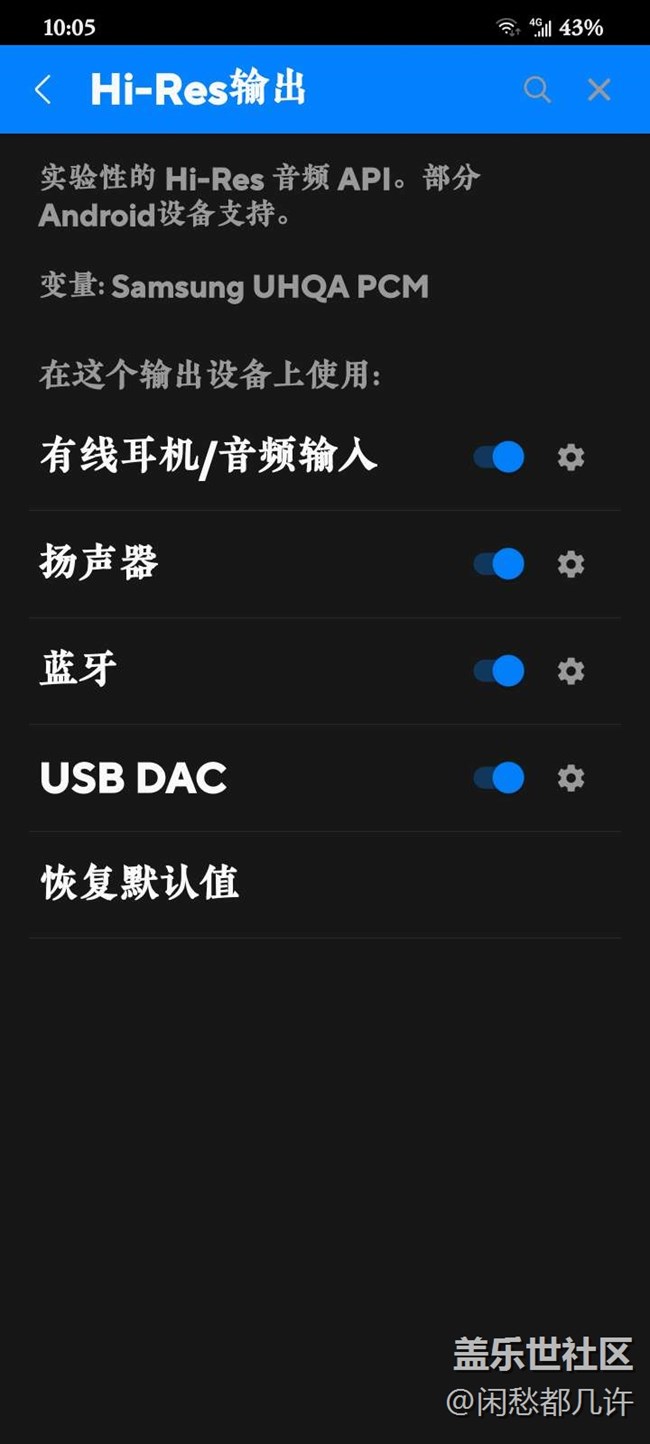The width and height of the screenshot is (650, 1444).
Task: Select 恢复默认值 to reset defaults
Action: tap(140, 884)
